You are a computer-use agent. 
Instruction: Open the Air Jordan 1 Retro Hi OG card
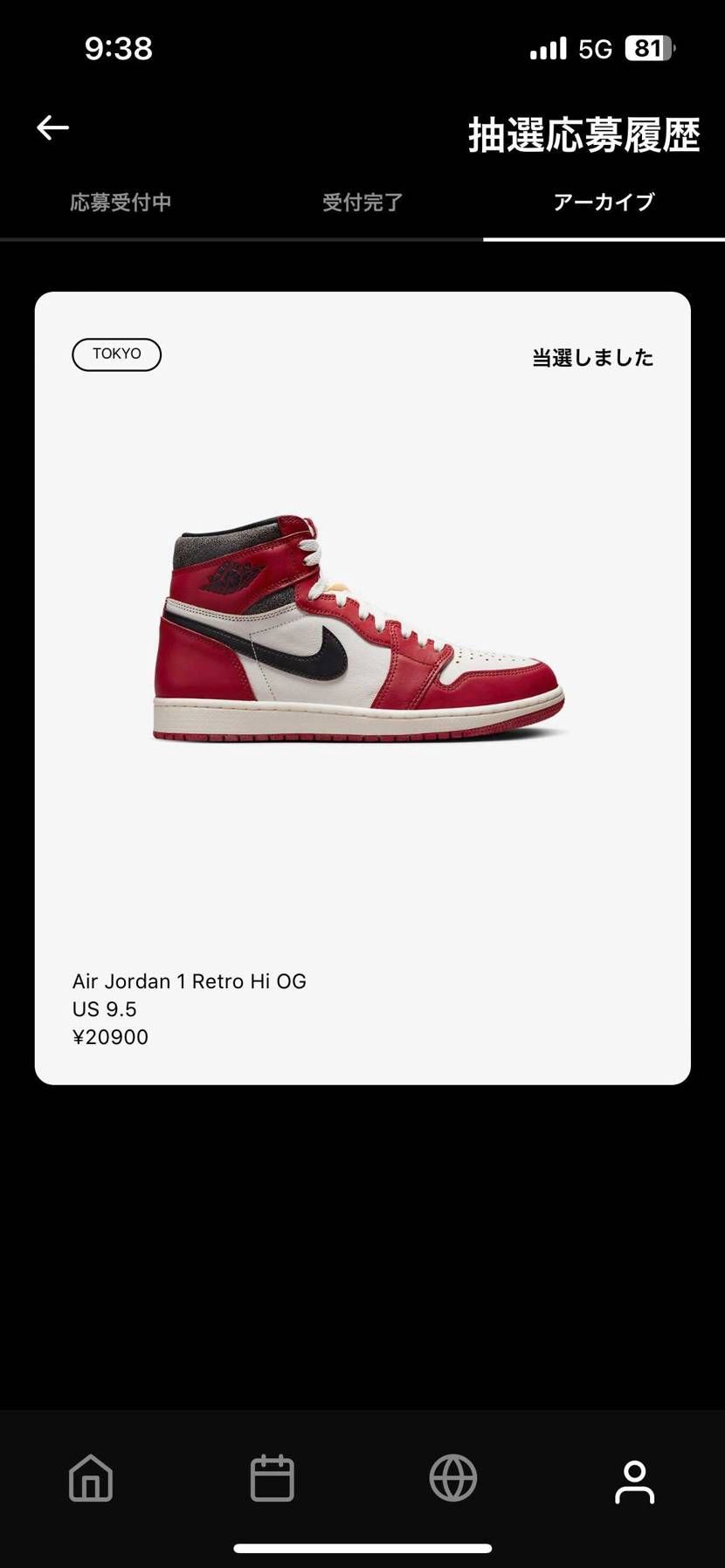click(x=362, y=688)
